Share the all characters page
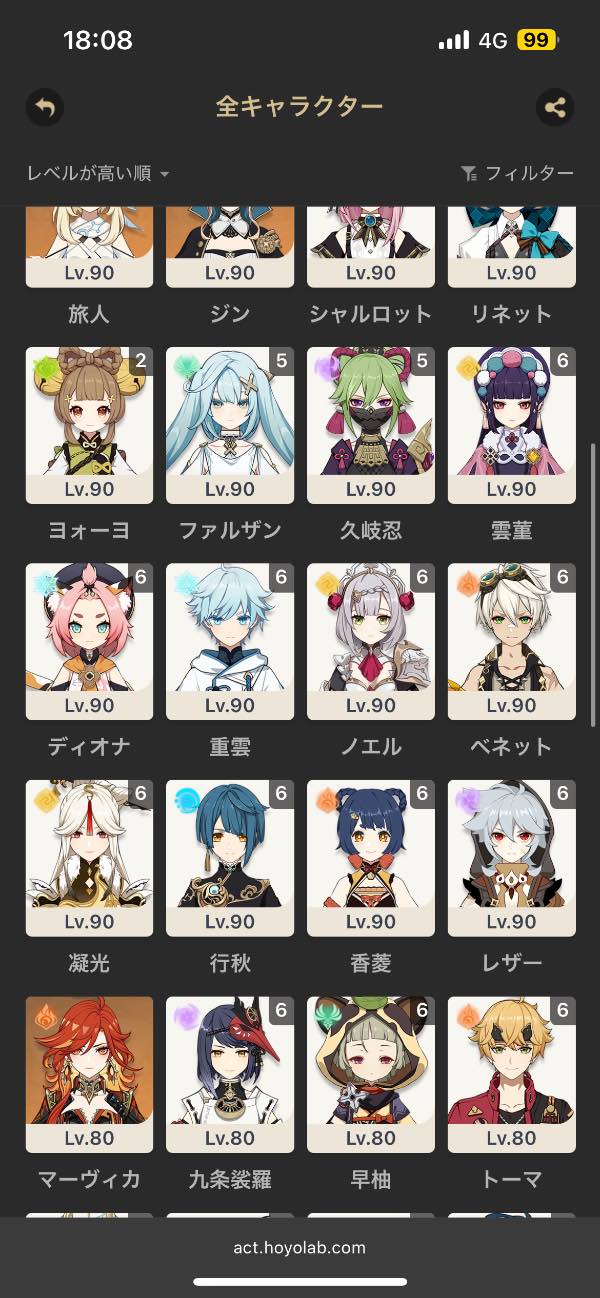Image resolution: width=600 pixels, height=1298 pixels. click(555, 107)
